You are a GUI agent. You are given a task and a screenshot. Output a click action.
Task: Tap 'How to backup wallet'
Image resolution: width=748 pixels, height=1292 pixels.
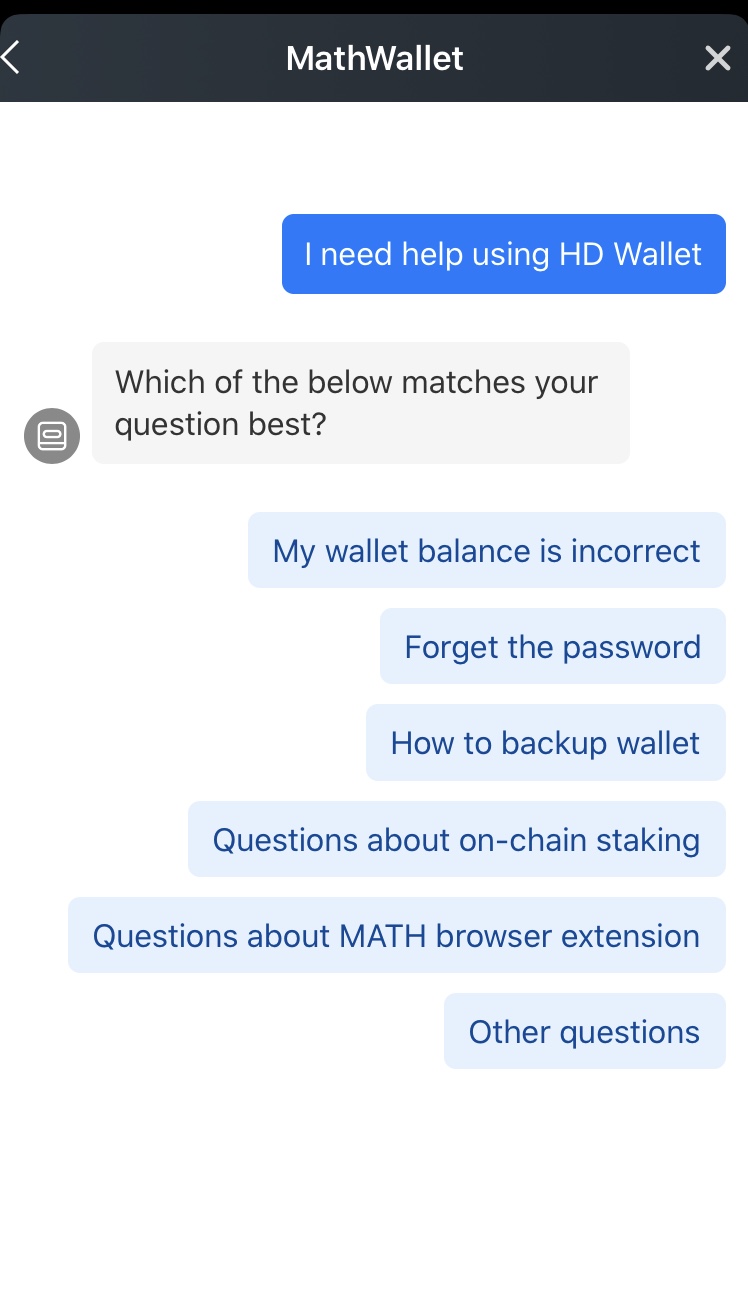tap(545, 743)
